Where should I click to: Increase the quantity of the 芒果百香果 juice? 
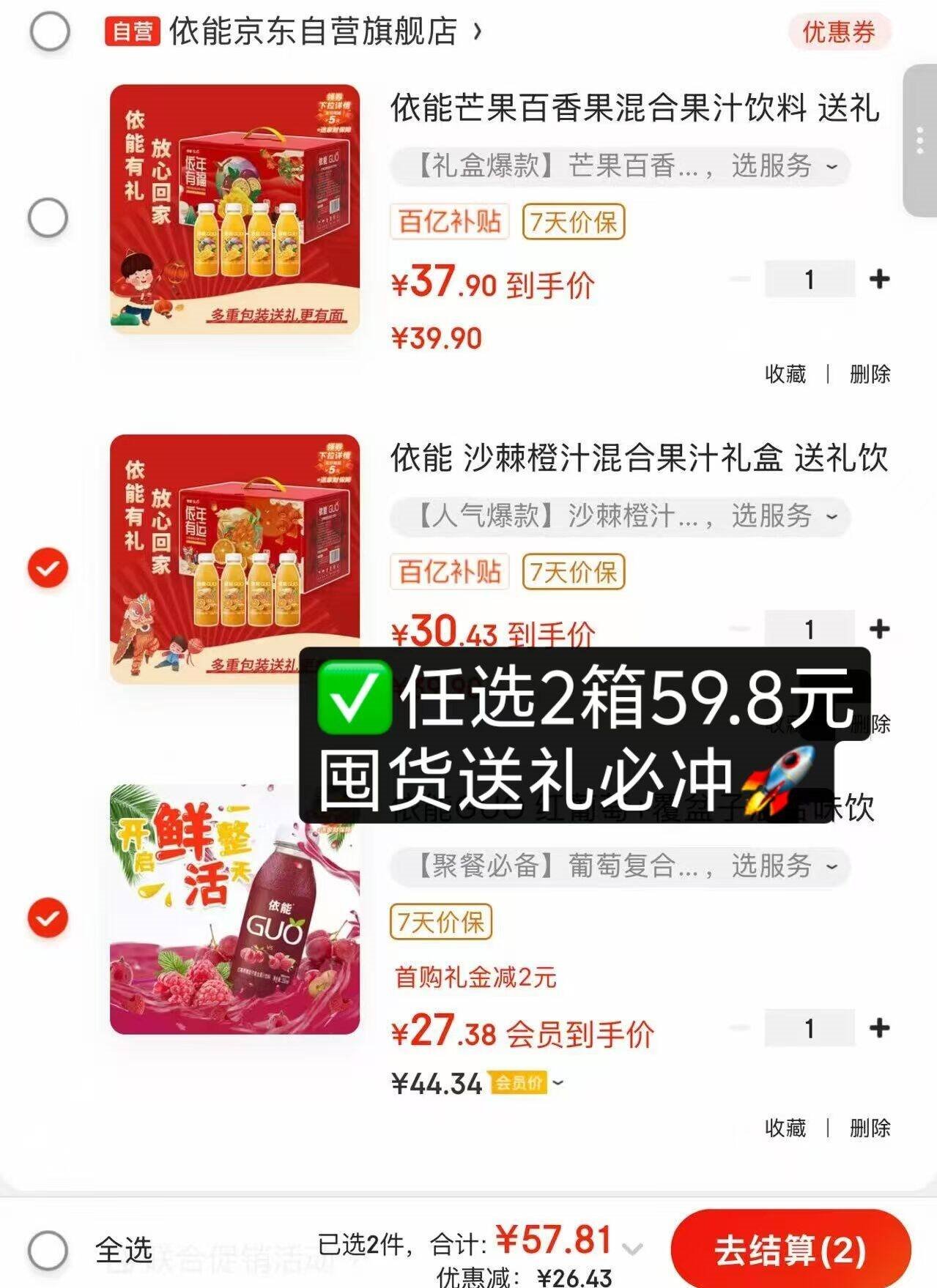878,279
